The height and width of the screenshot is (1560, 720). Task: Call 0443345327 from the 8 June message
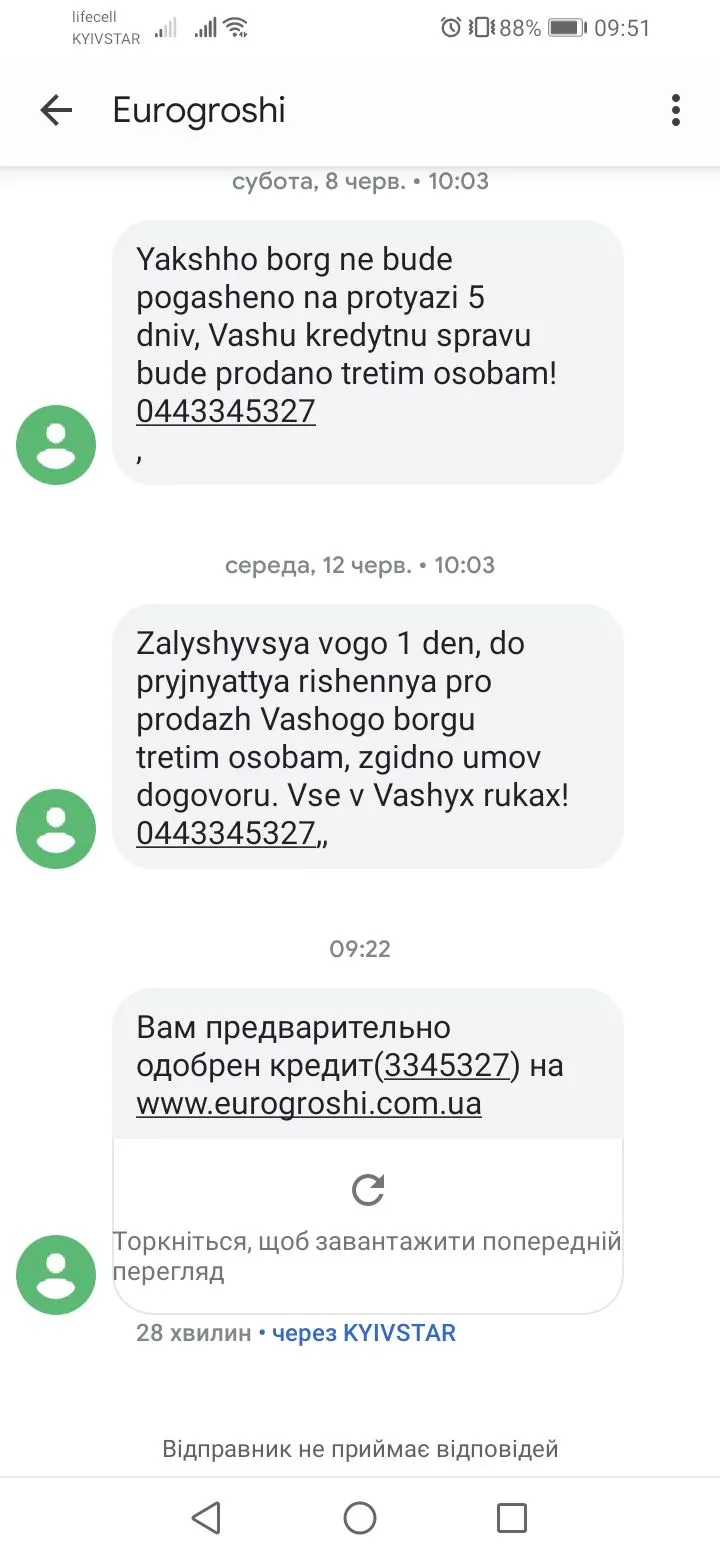pos(226,411)
